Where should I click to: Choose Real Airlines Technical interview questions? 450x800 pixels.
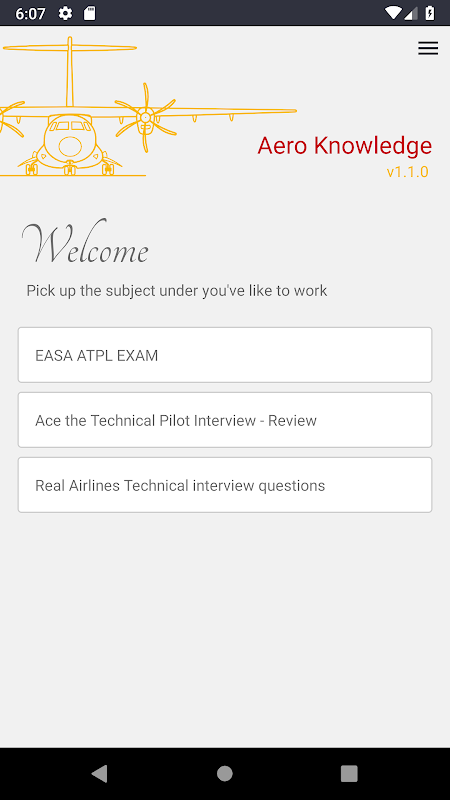(225, 485)
